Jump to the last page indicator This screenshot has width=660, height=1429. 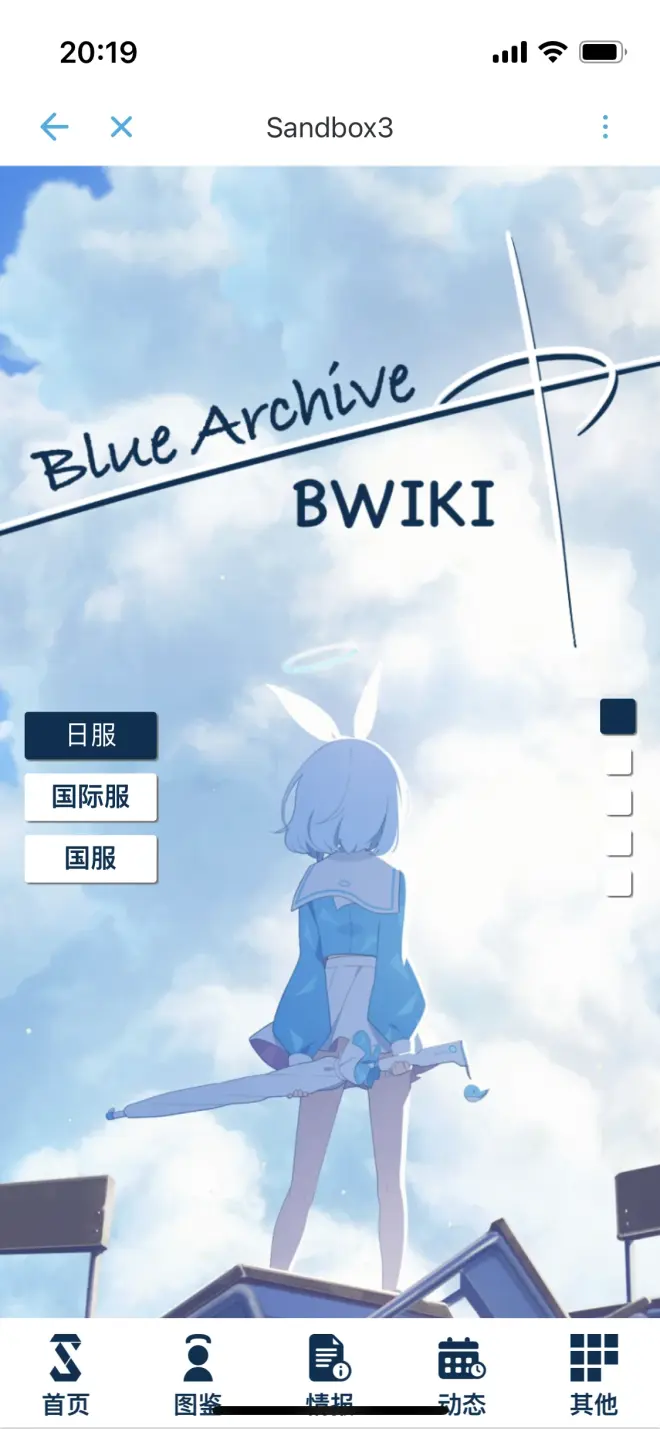pos(619,884)
